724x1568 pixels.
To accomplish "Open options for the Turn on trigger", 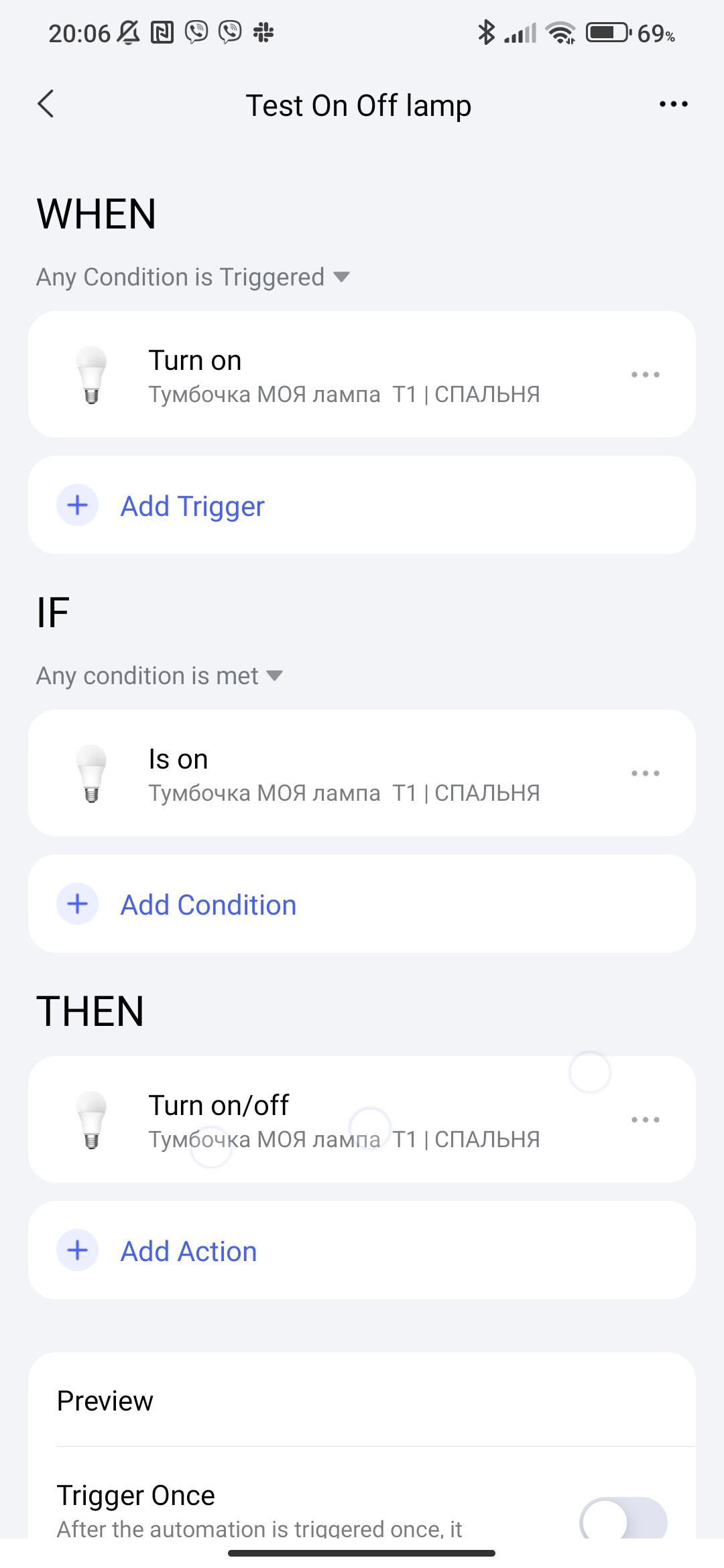I will 645,375.
